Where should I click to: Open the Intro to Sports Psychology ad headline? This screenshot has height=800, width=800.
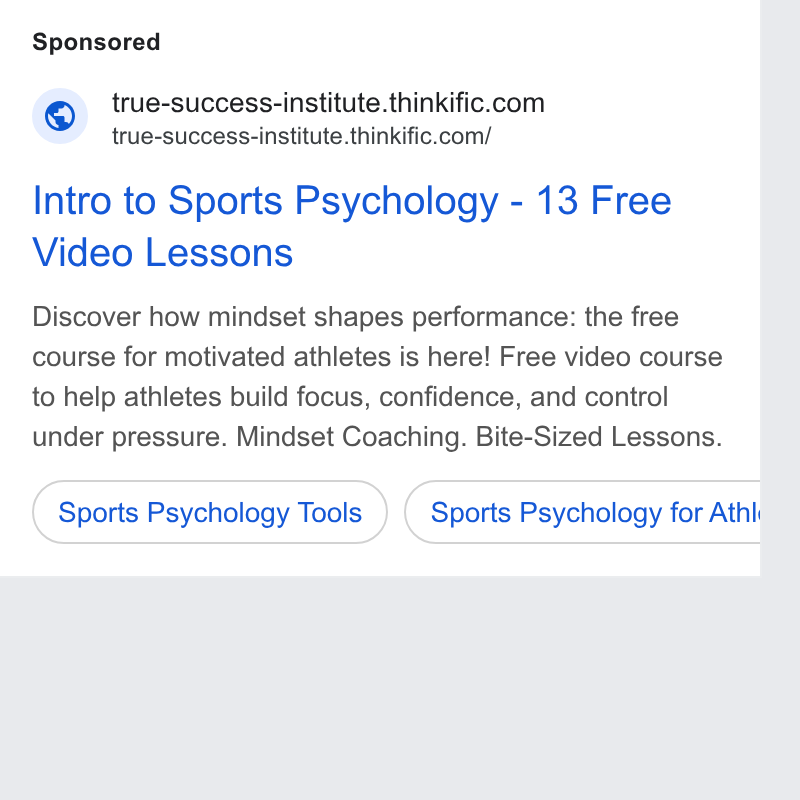tap(352, 226)
